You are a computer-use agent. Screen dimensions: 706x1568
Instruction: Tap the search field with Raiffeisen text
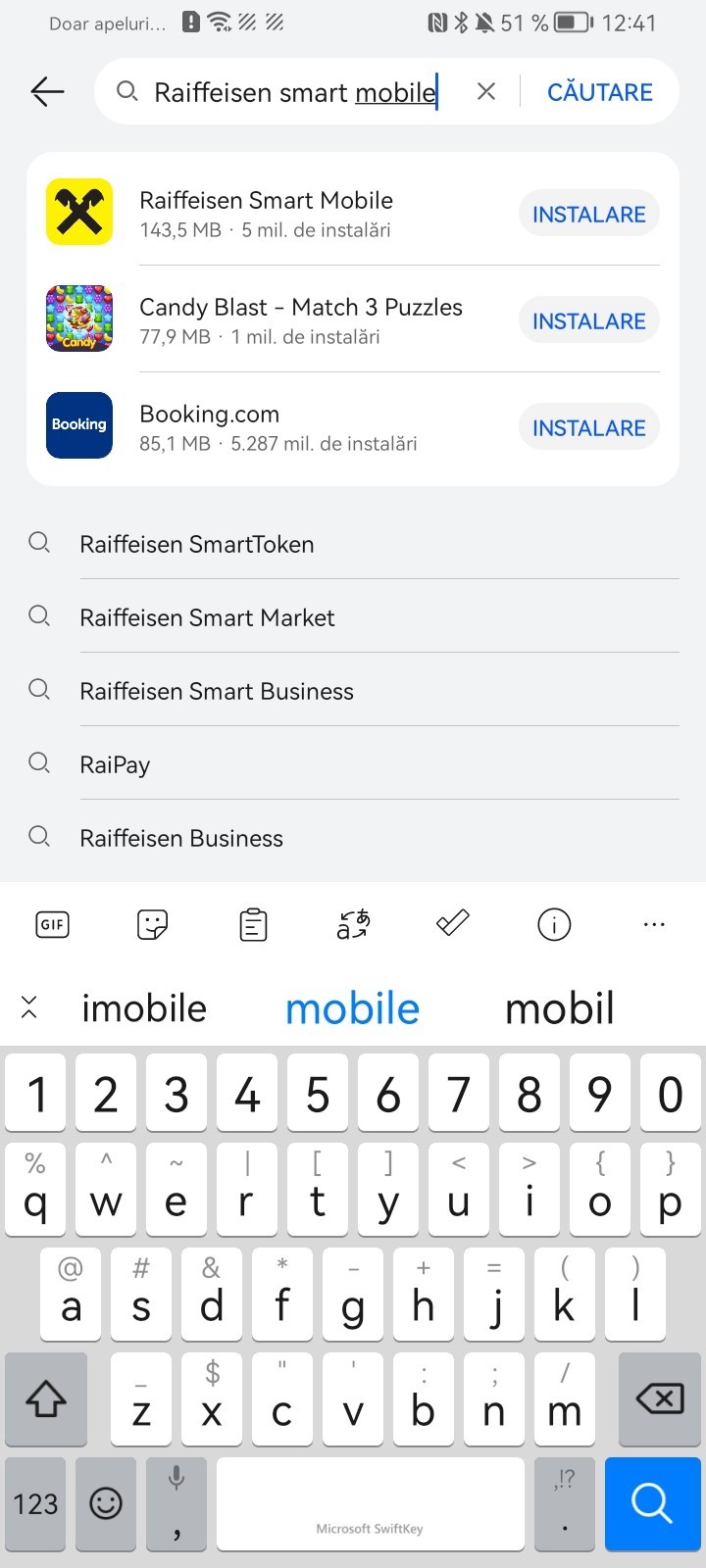point(294,92)
